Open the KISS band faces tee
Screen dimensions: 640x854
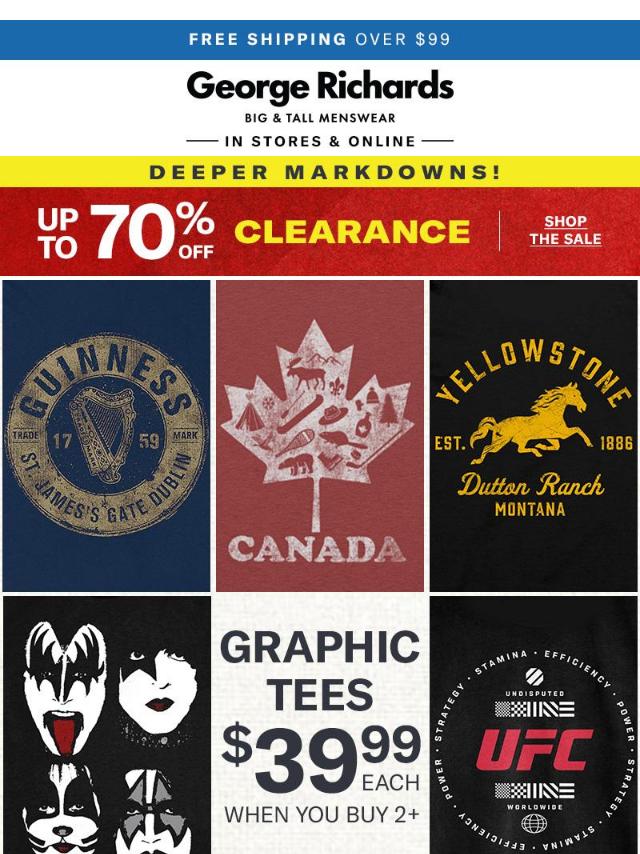[107, 725]
